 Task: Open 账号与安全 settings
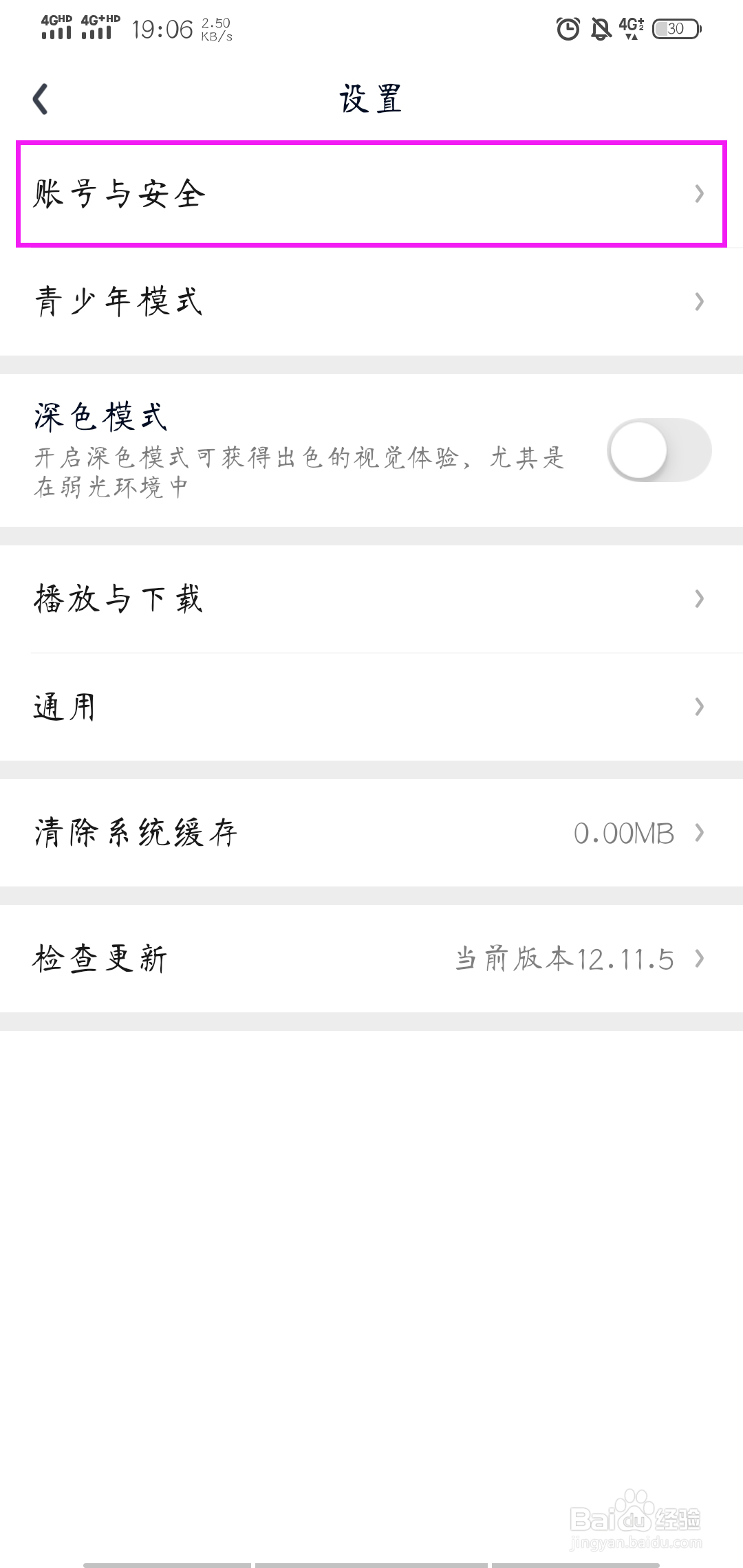(x=371, y=194)
